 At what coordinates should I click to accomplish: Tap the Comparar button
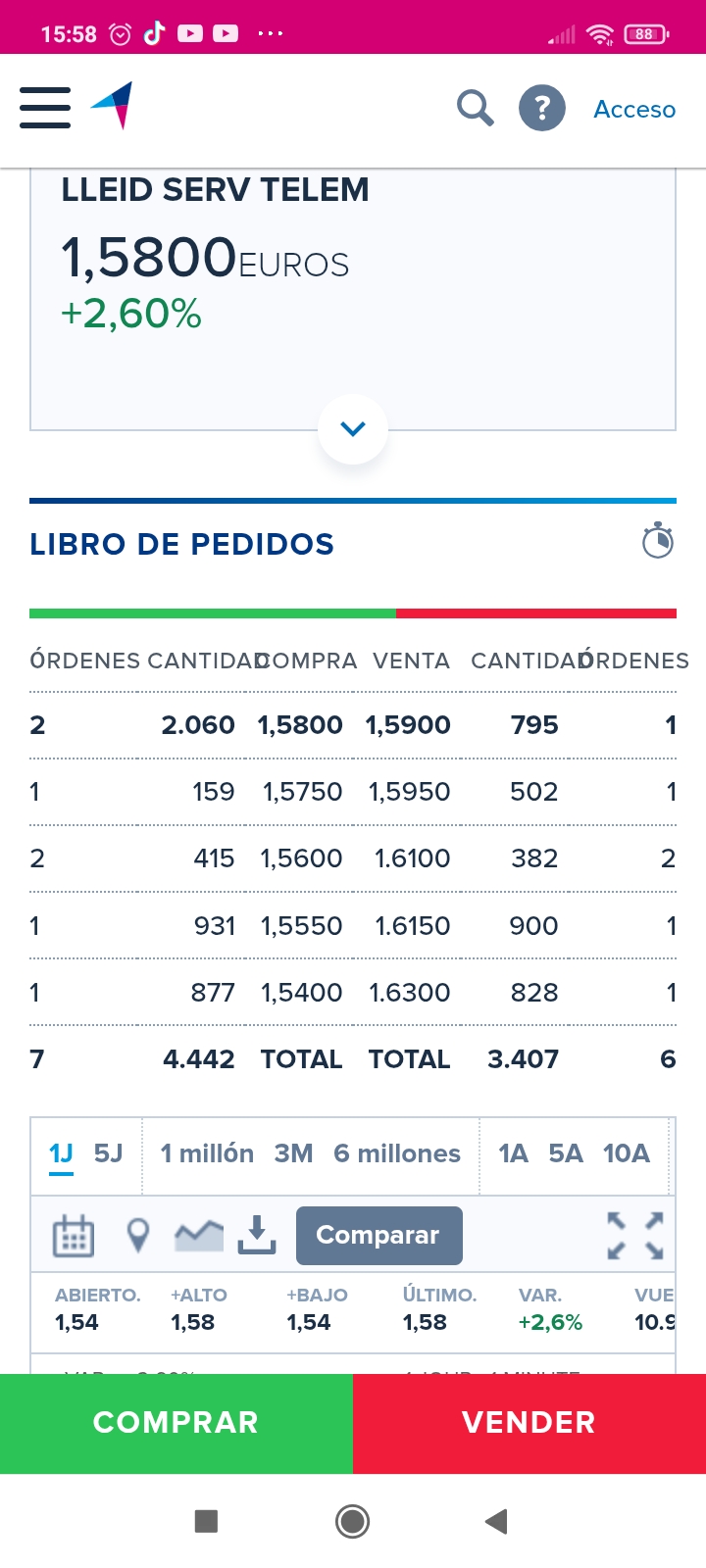pyautogui.click(x=378, y=1236)
